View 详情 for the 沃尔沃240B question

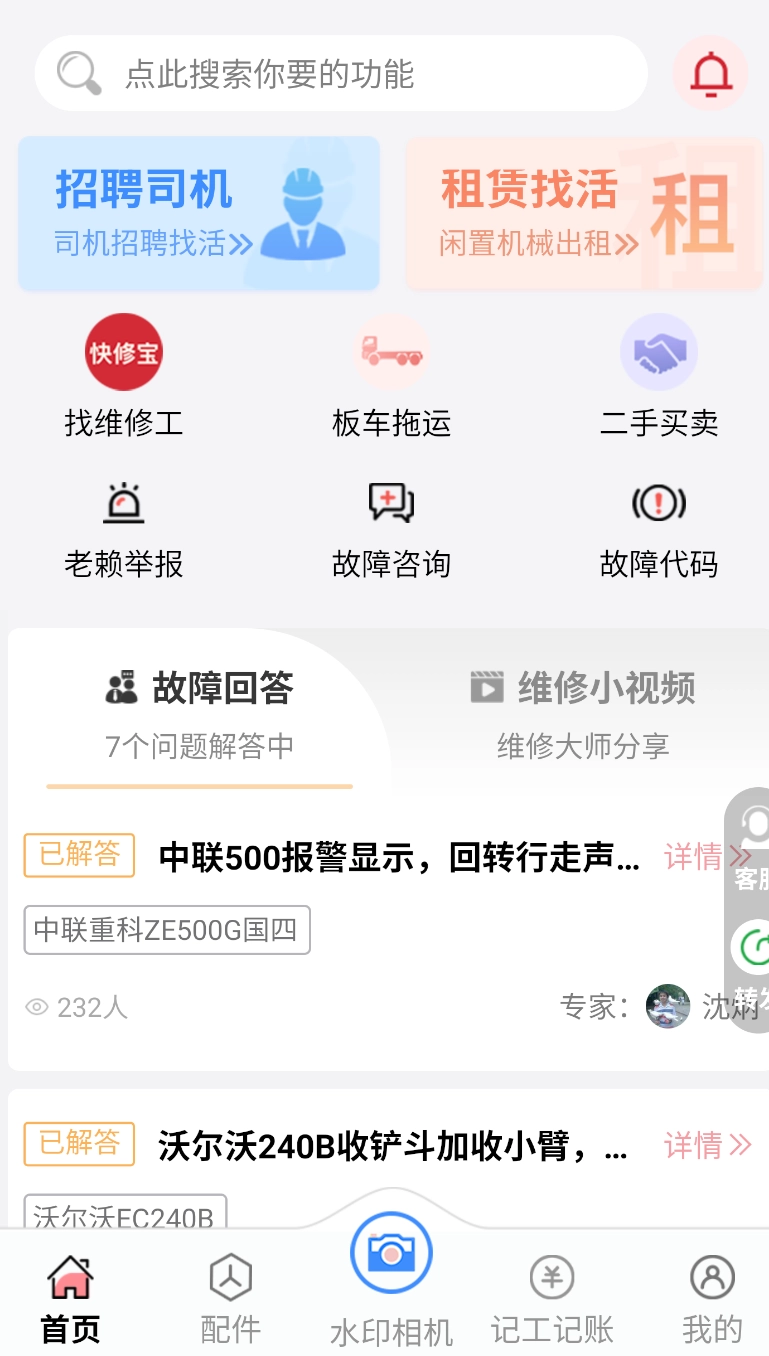[706, 1145]
